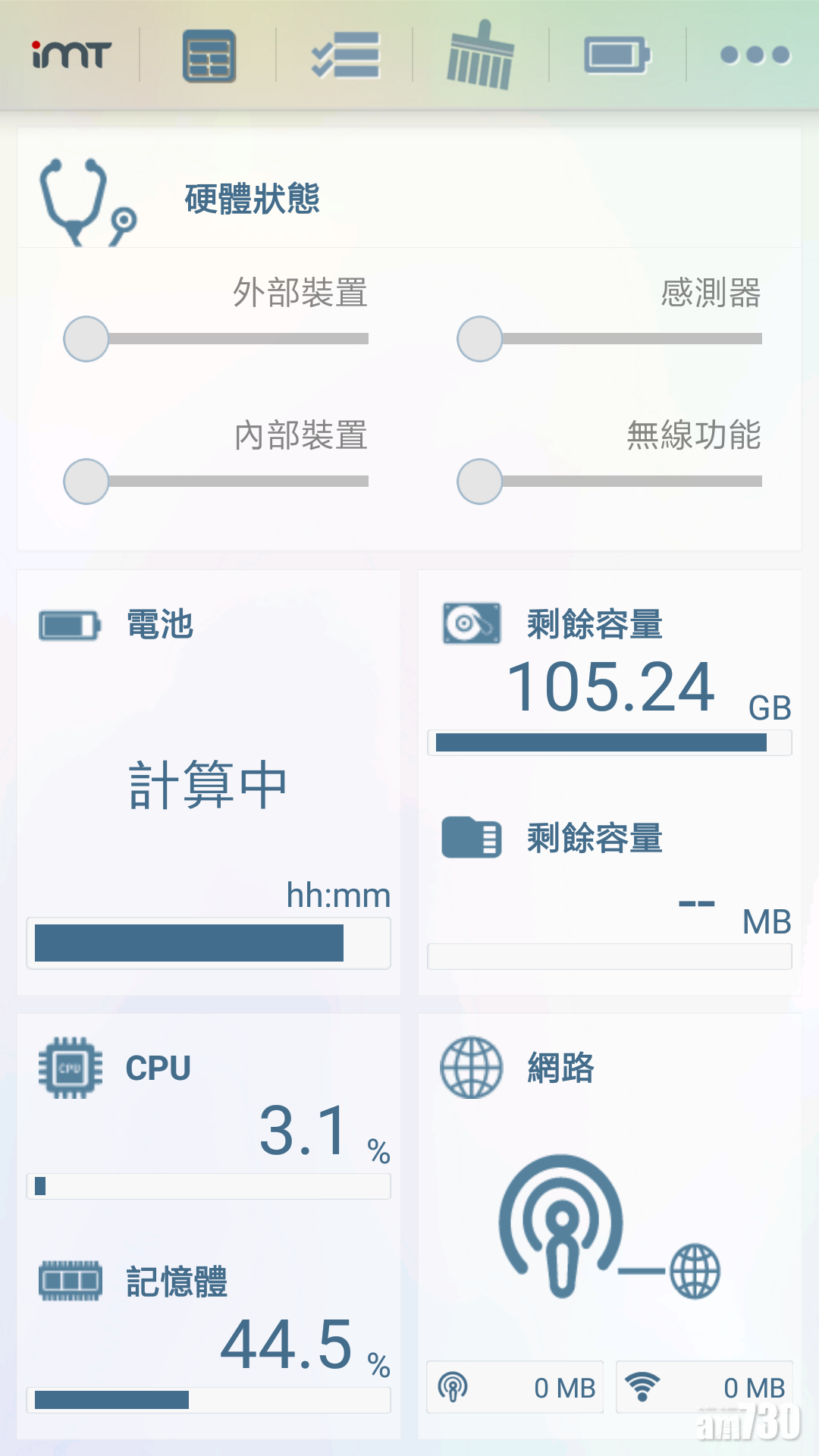Open the CPU usage card

pyautogui.click(x=208, y=1115)
